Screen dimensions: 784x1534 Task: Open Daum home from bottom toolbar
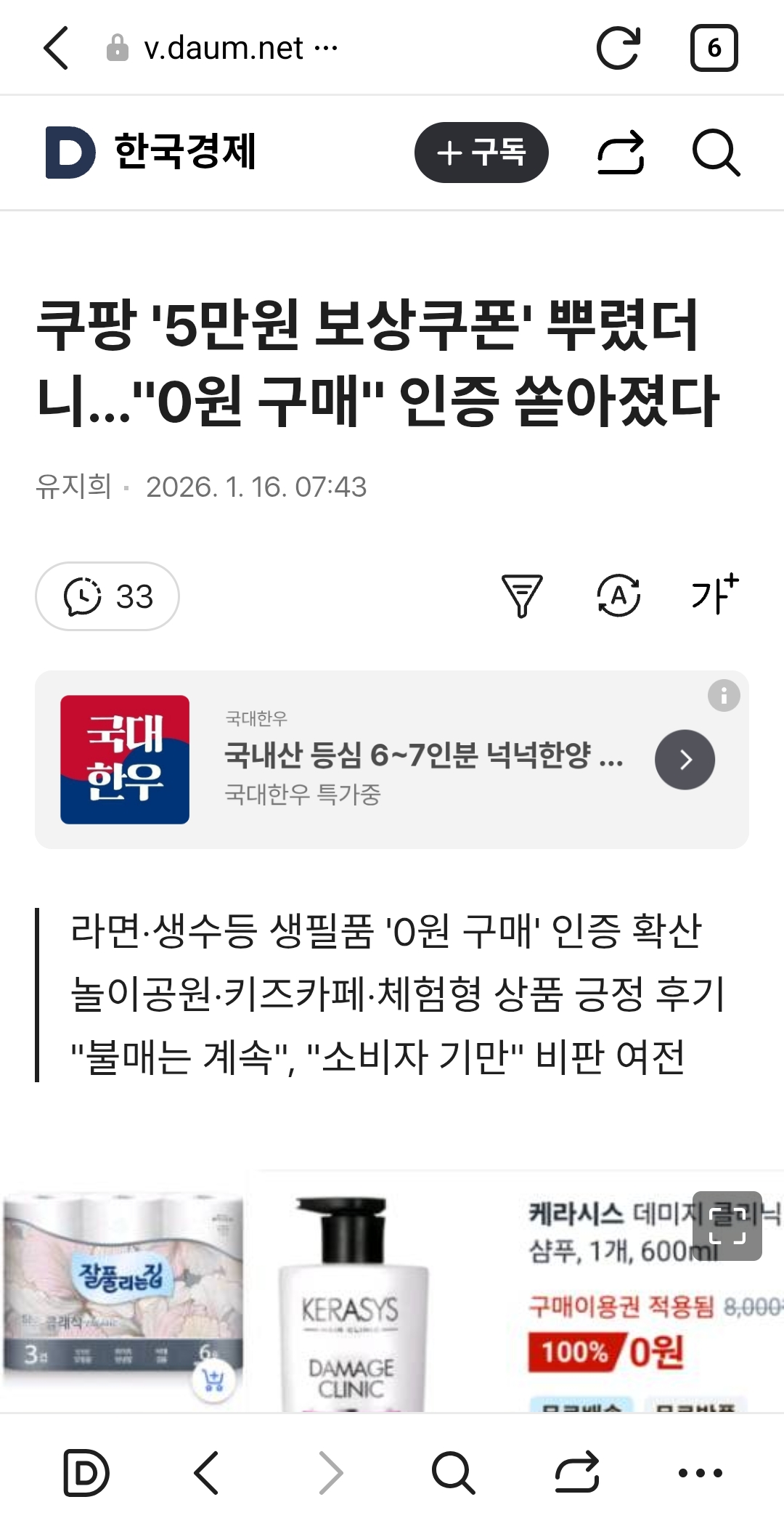[x=86, y=1473]
